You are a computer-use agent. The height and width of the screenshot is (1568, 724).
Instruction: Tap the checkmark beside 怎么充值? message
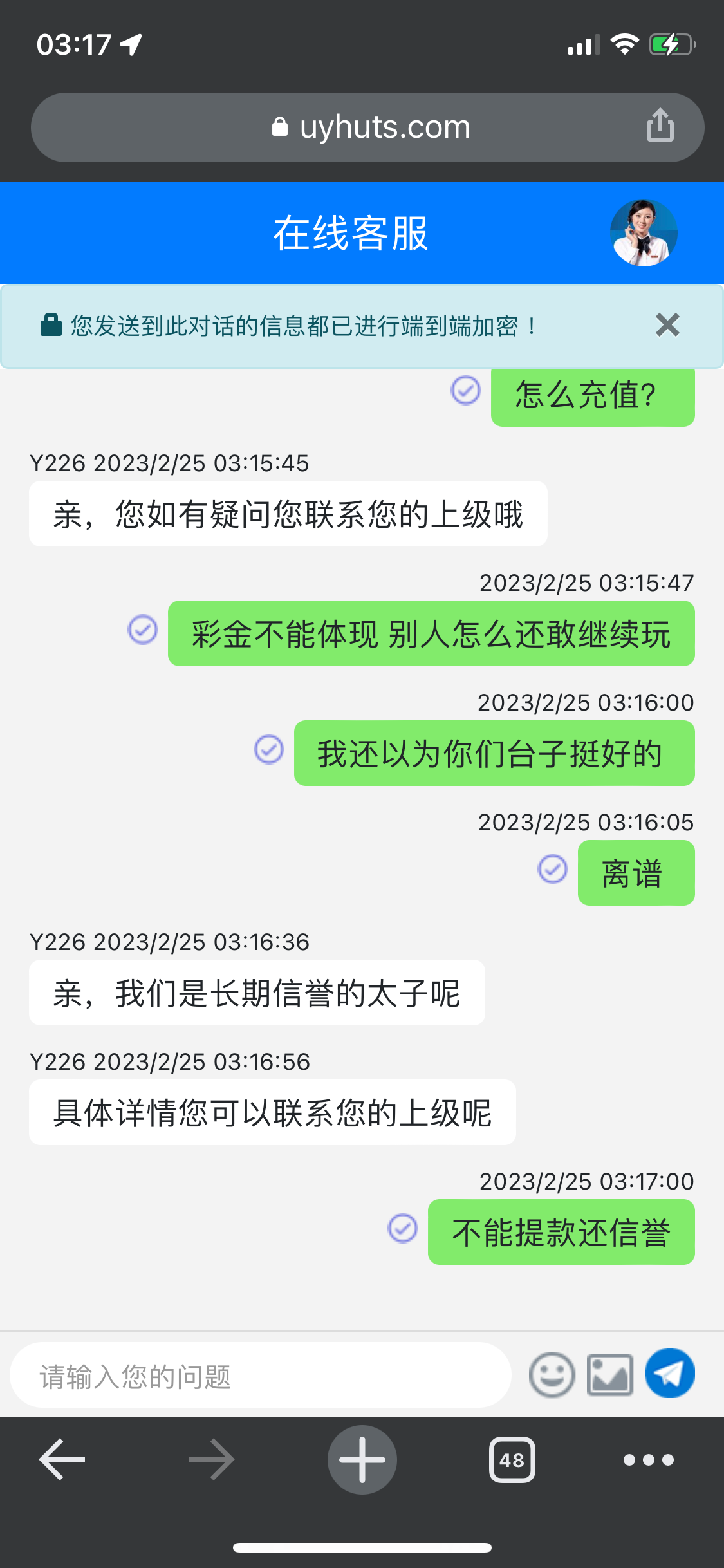coord(465,391)
